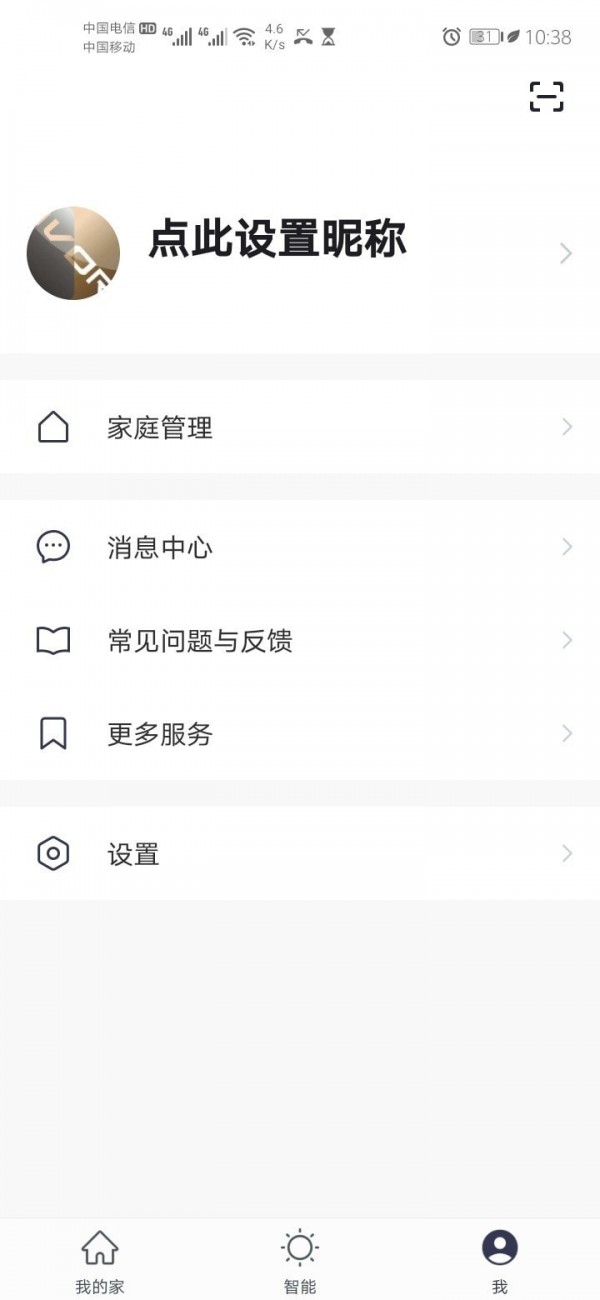
Task: Open the scan QR code icon
Action: click(546, 96)
